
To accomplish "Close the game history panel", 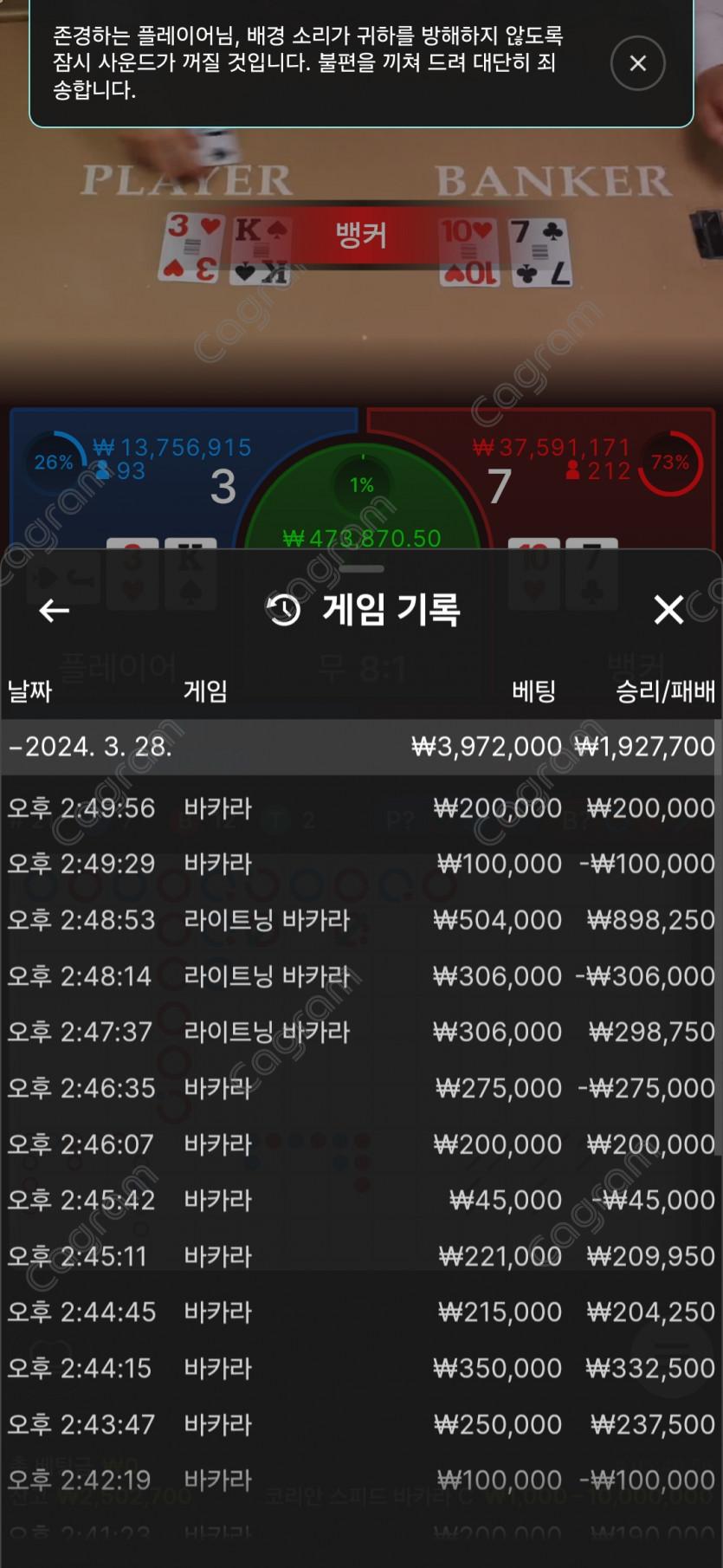I will pos(668,610).
